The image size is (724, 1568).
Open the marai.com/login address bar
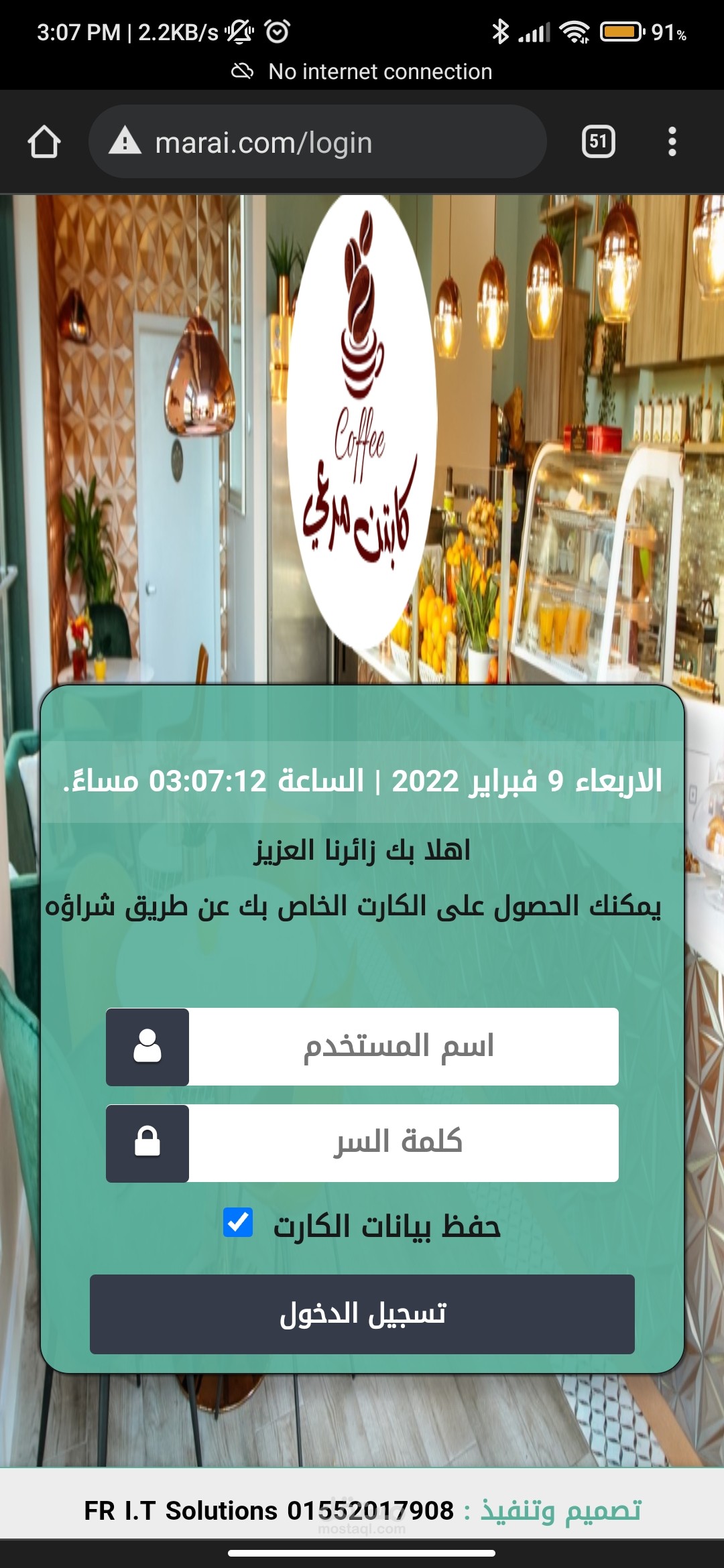coord(317,142)
